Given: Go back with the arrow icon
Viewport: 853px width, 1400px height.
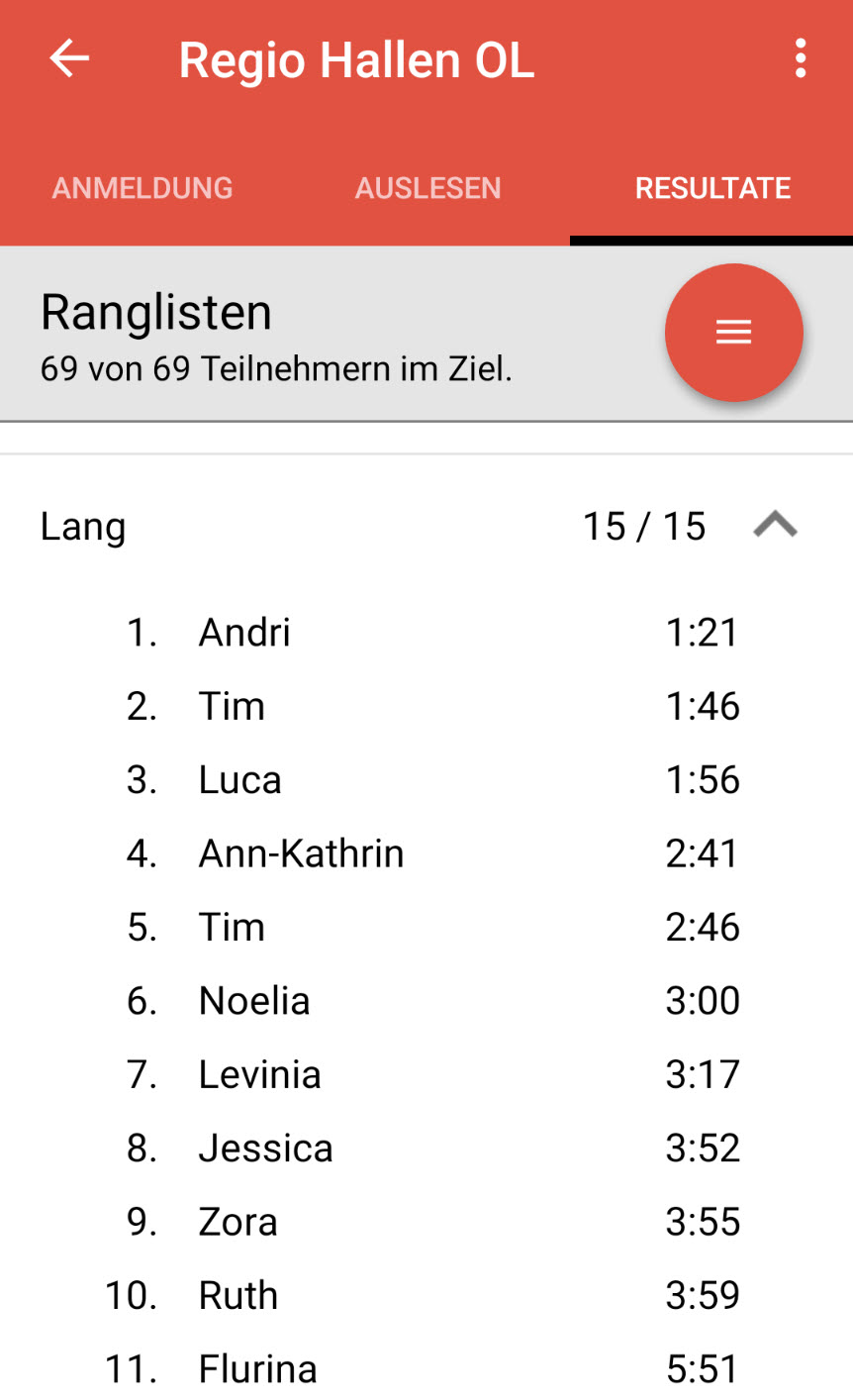Looking at the screenshot, I should pyautogui.click(x=69, y=59).
